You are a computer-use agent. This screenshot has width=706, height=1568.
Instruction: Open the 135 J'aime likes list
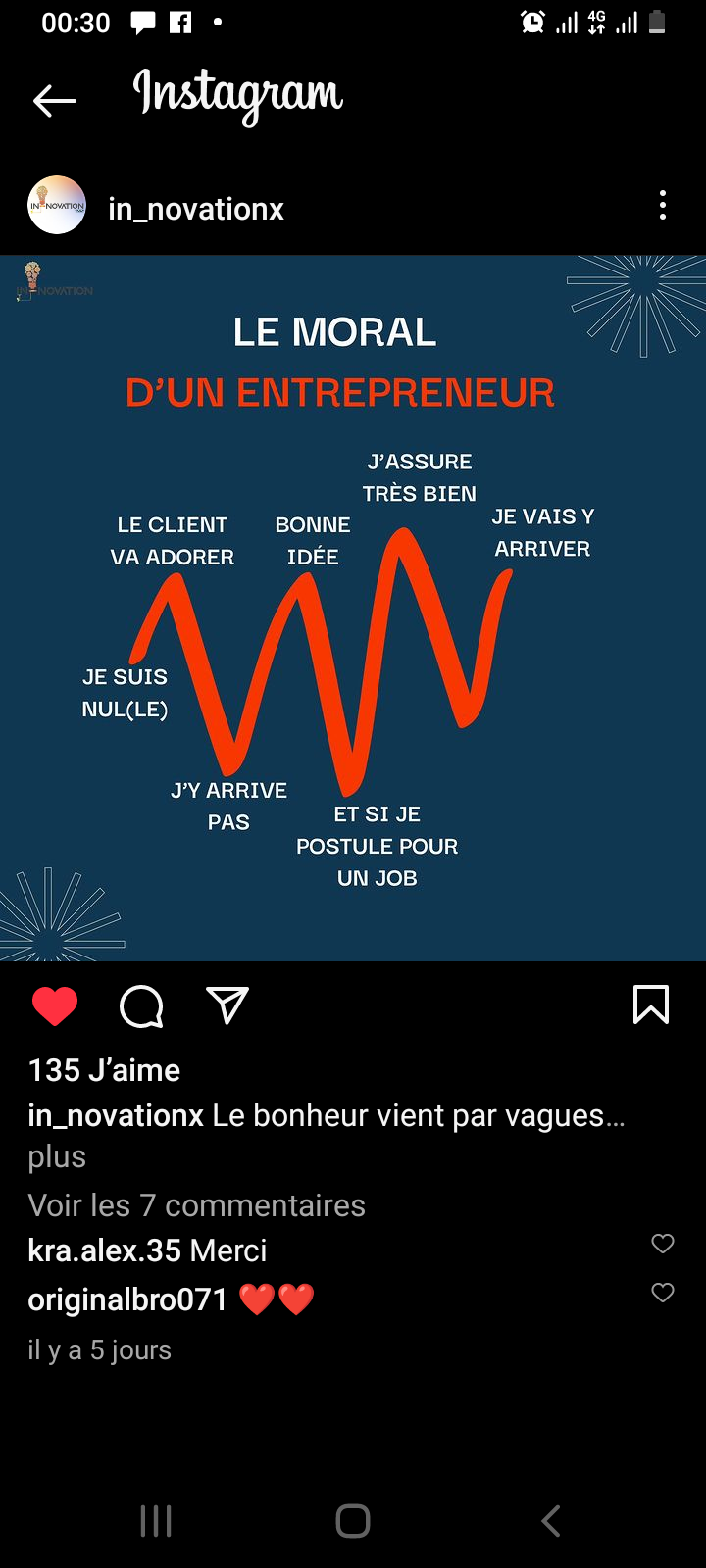click(104, 1070)
